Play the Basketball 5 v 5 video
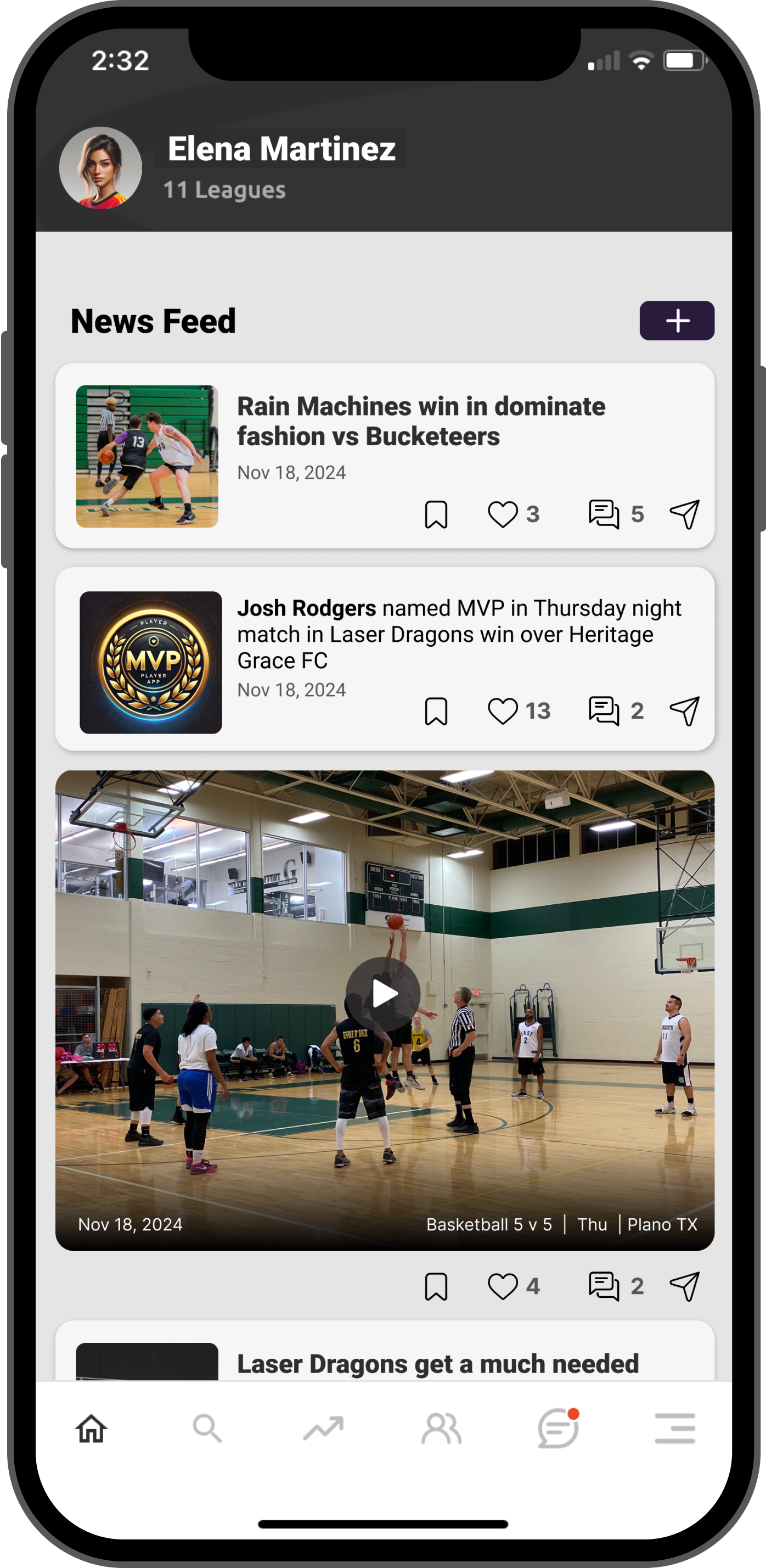Viewport: 766px width, 1568px height. (384, 994)
